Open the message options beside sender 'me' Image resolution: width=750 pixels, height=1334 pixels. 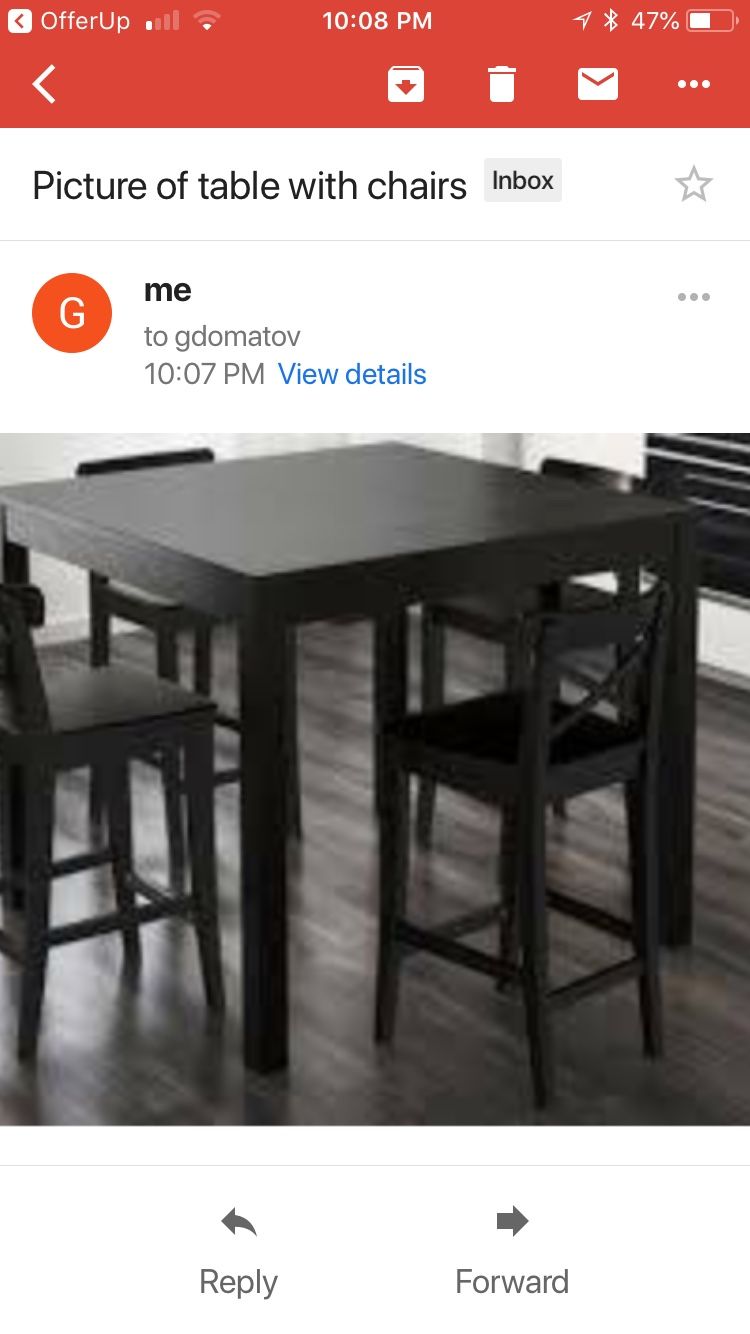693,297
